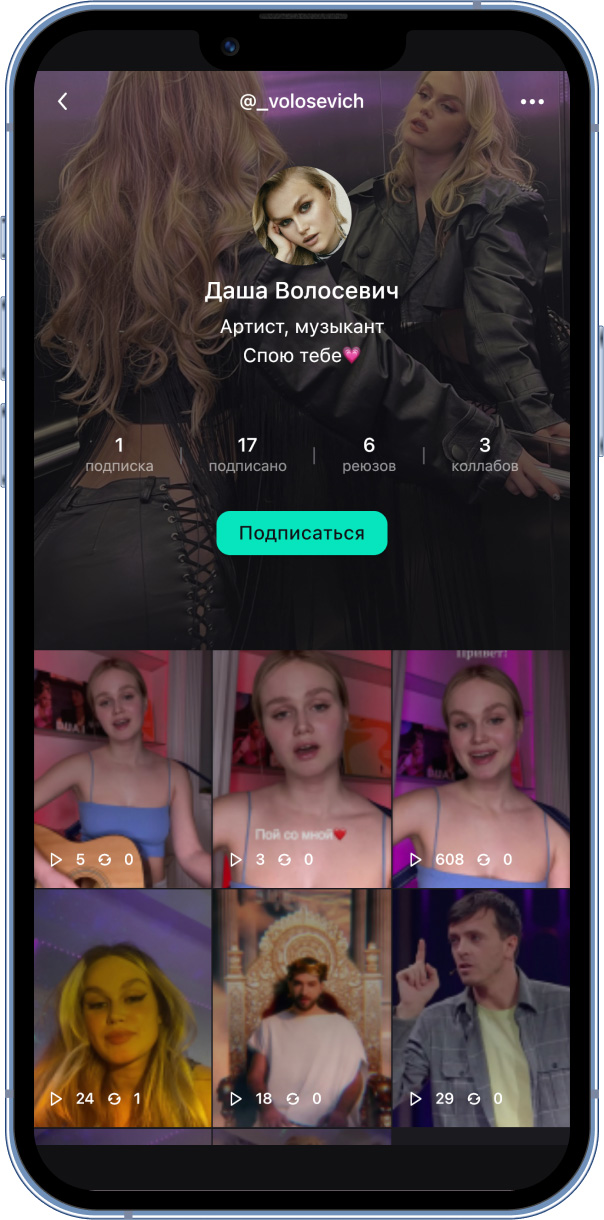View the video with 18 plays
The height and width of the screenshot is (1220, 604).
coord(301,1008)
